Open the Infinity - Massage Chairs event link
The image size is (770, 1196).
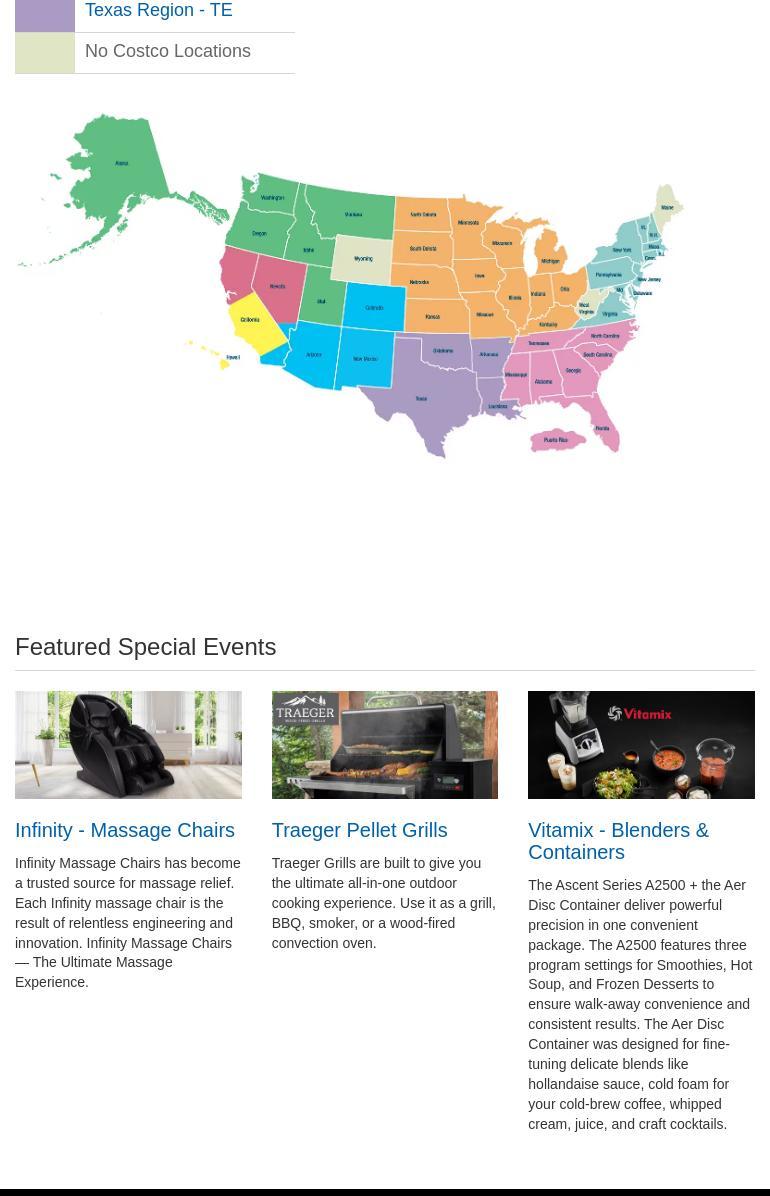click(x=125, y=830)
